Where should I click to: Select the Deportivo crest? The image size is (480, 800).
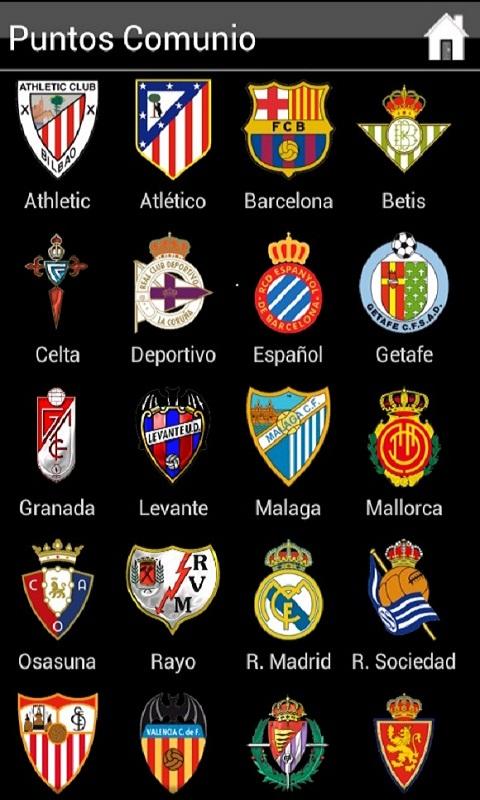[x=173, y=282]
